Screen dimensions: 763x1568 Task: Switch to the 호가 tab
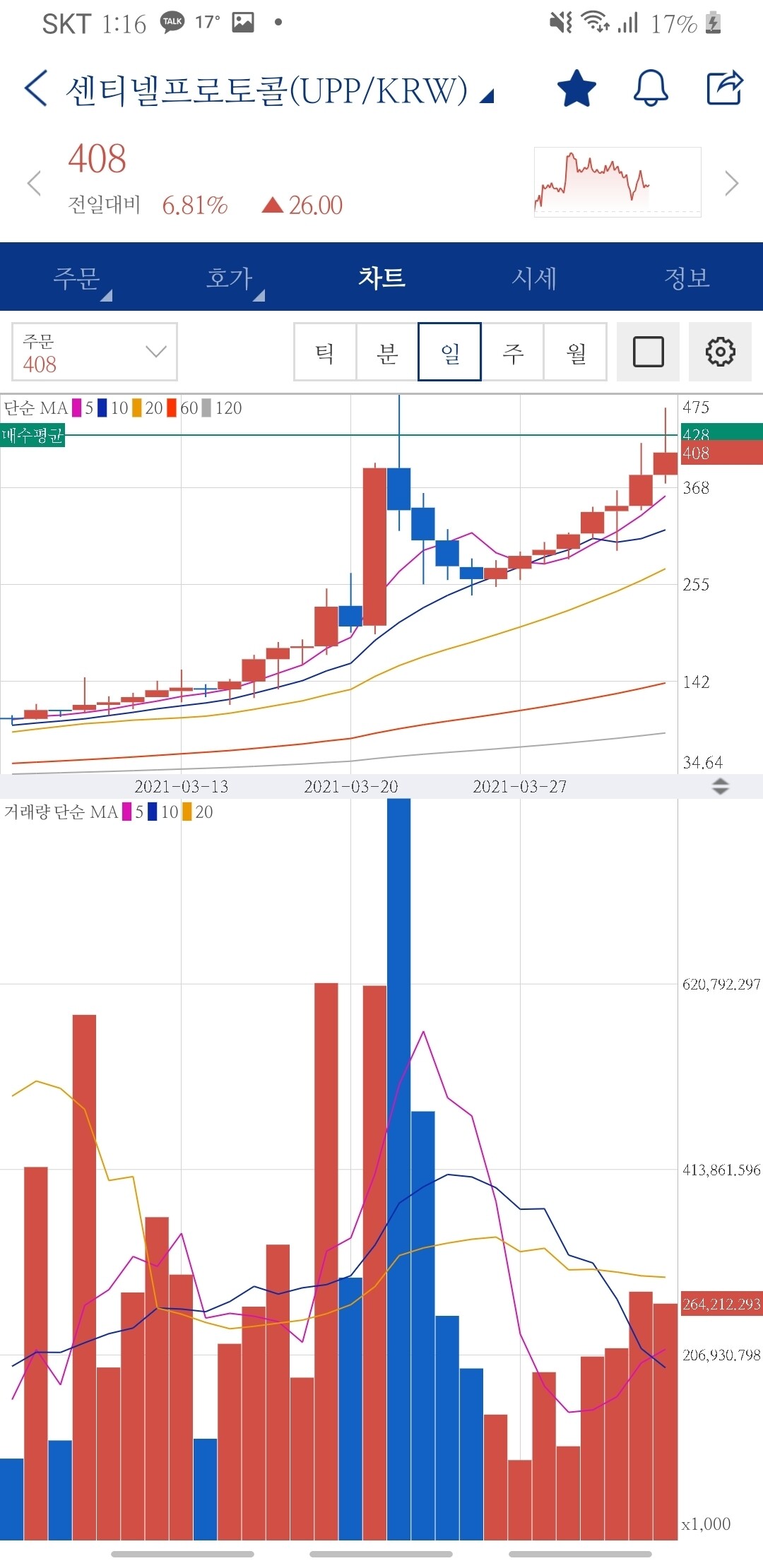(229, 278)
